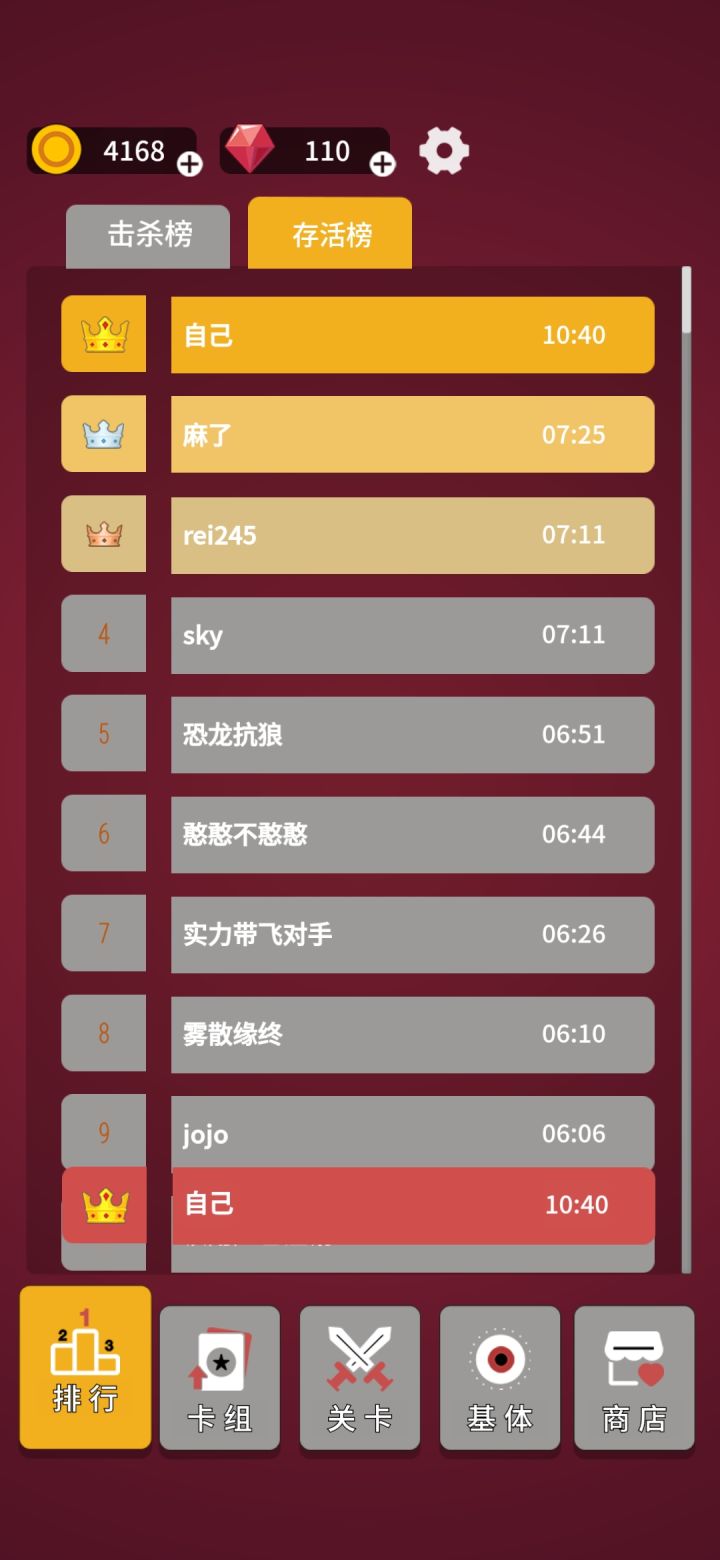This screenshot has height=1560, width=720.
Task: Select the red 自己 row at the bottom
Action: click(x=412, y=1205)
